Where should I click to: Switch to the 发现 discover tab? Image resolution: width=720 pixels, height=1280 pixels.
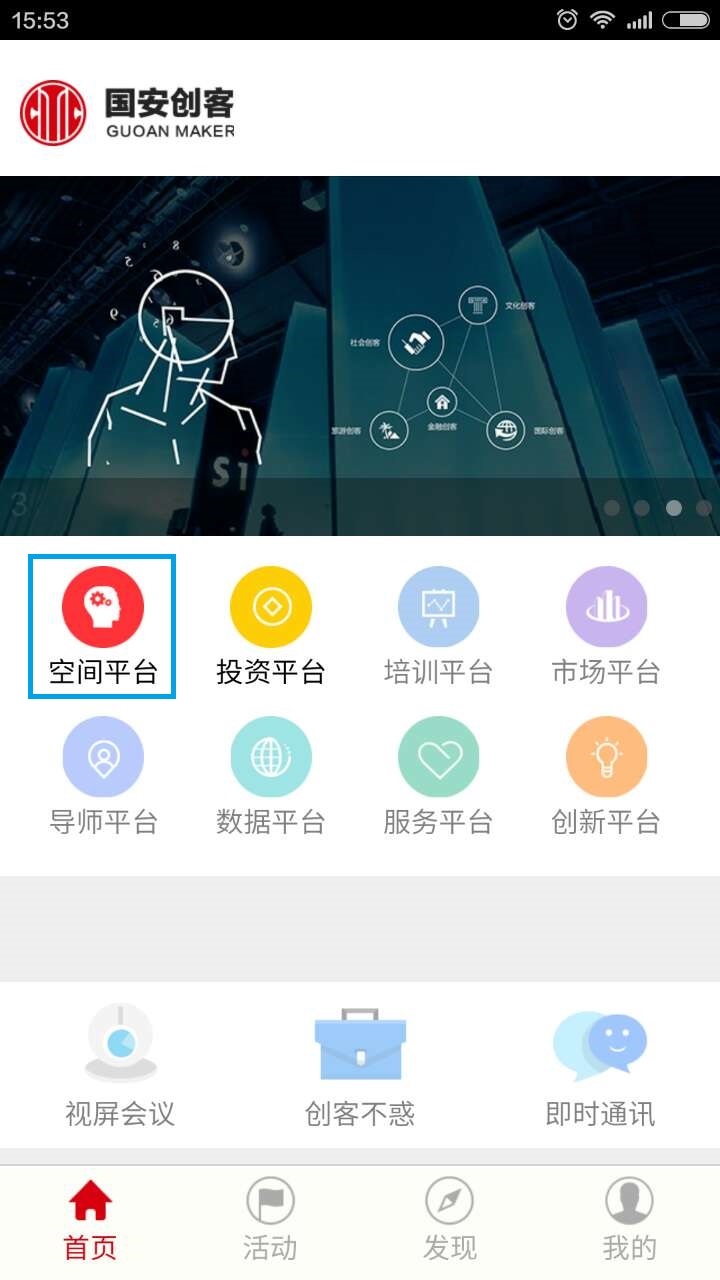point(450,1220)
